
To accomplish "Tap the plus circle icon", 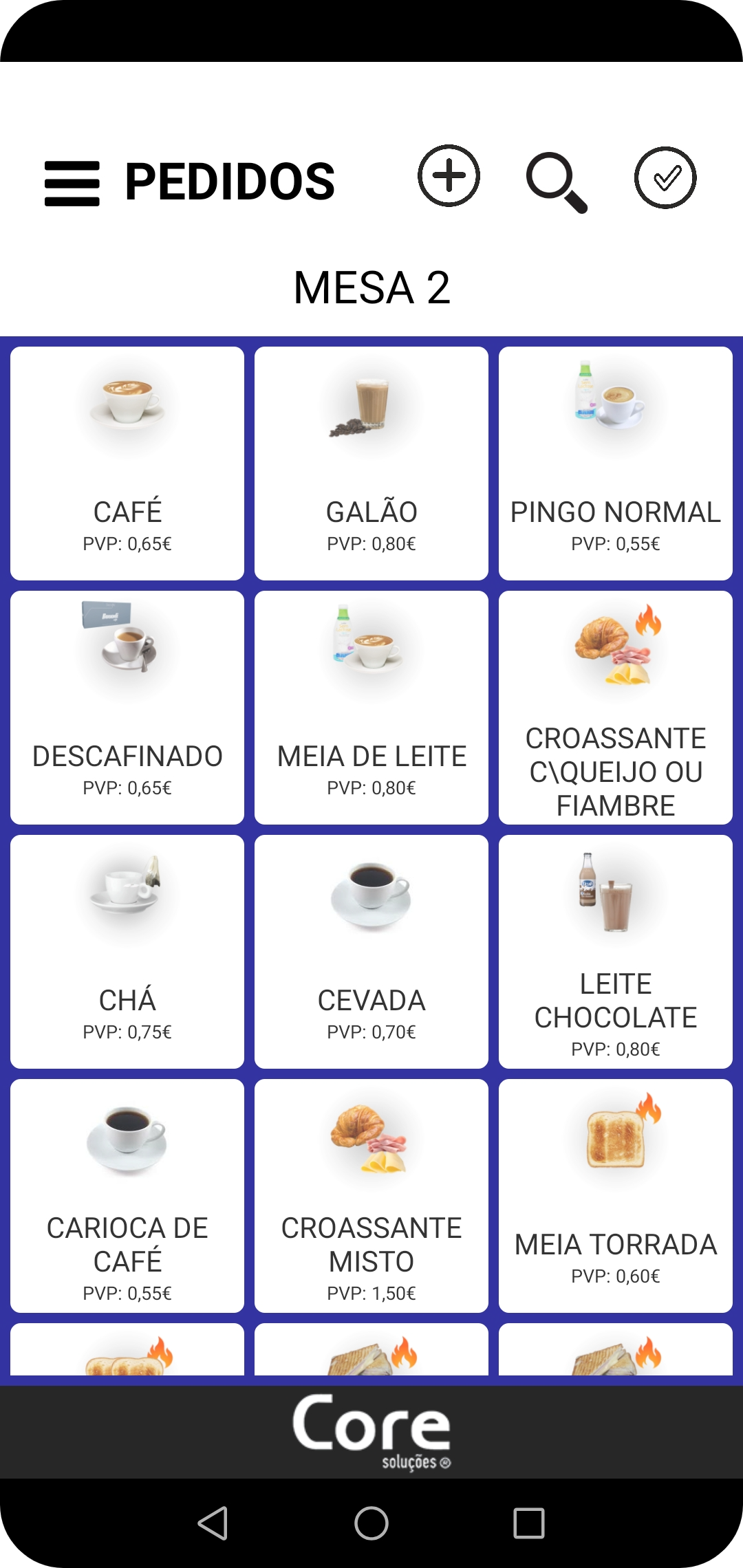I will [x=449, y=176].
